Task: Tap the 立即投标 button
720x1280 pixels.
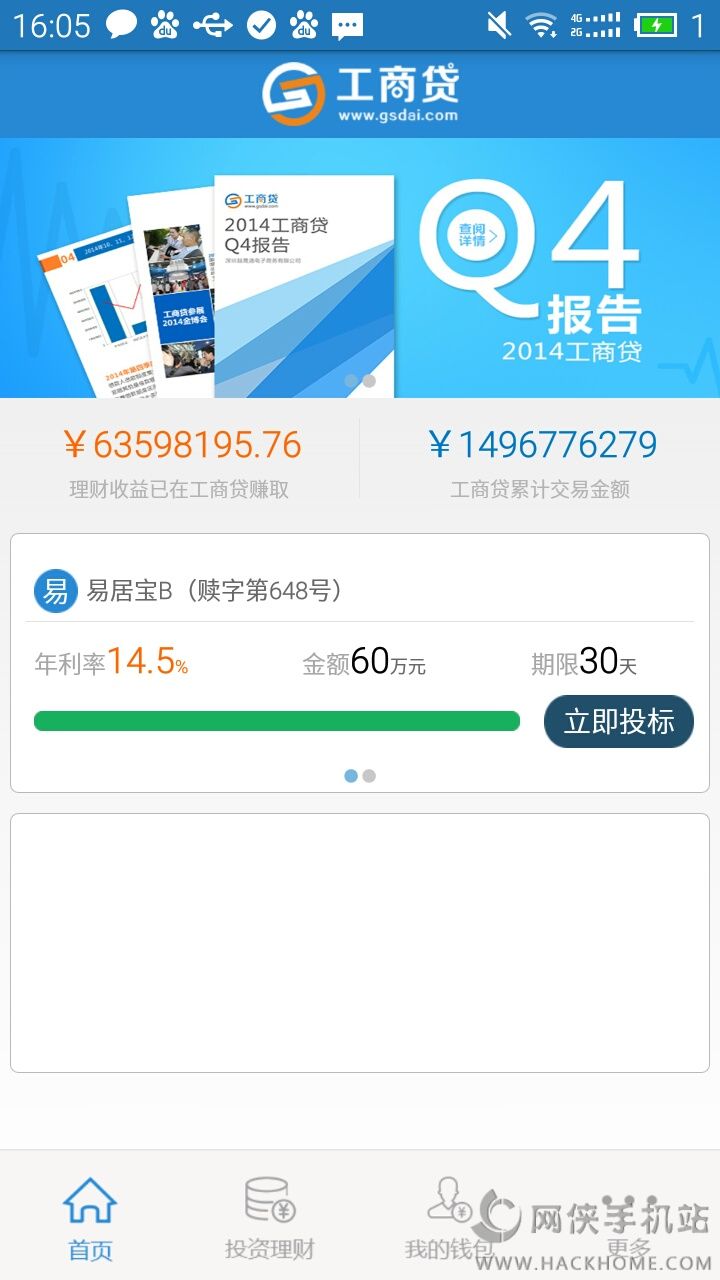Action: tap(618, 721)
